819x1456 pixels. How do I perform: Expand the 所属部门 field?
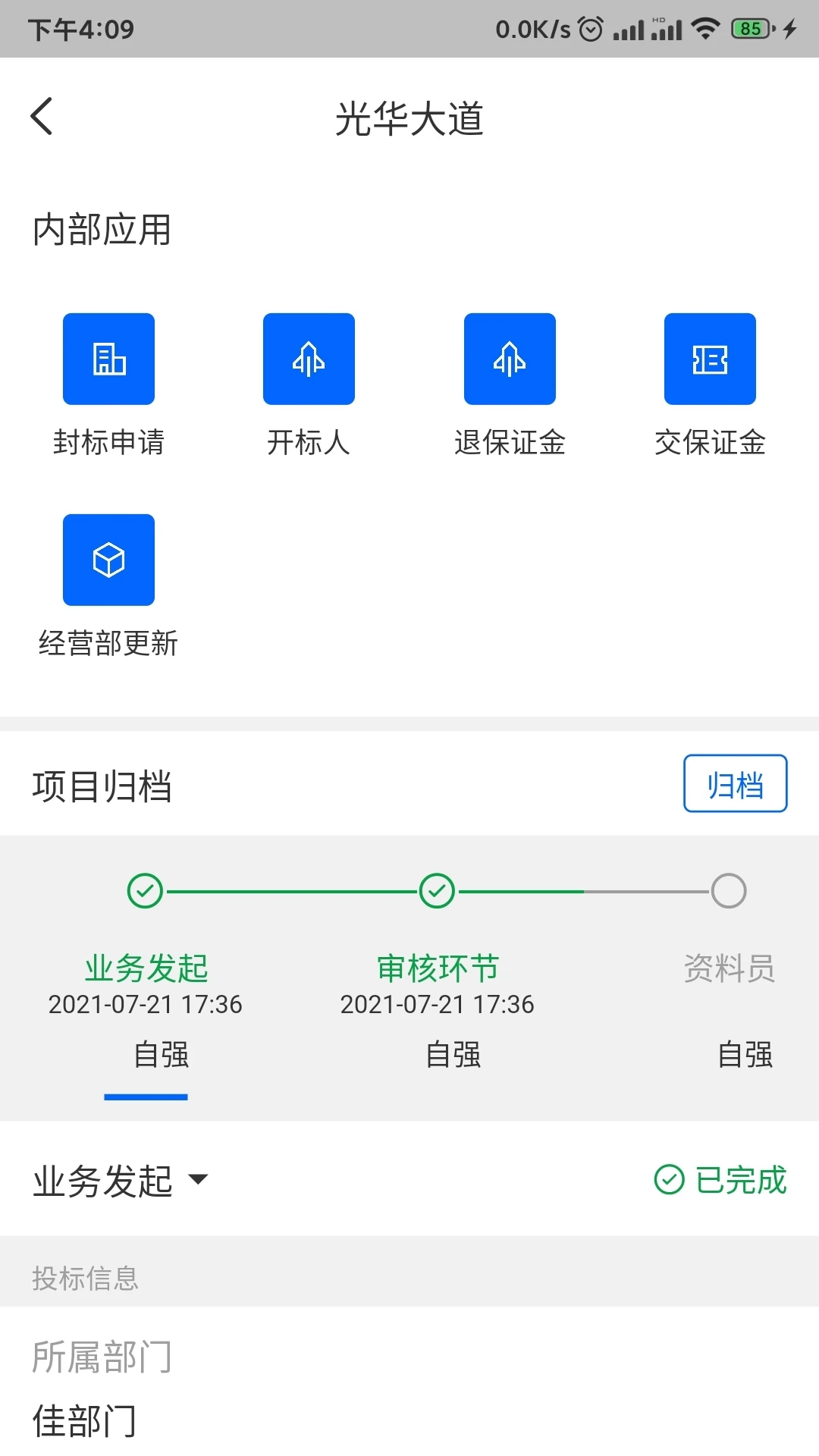(x=102, y=1356)
